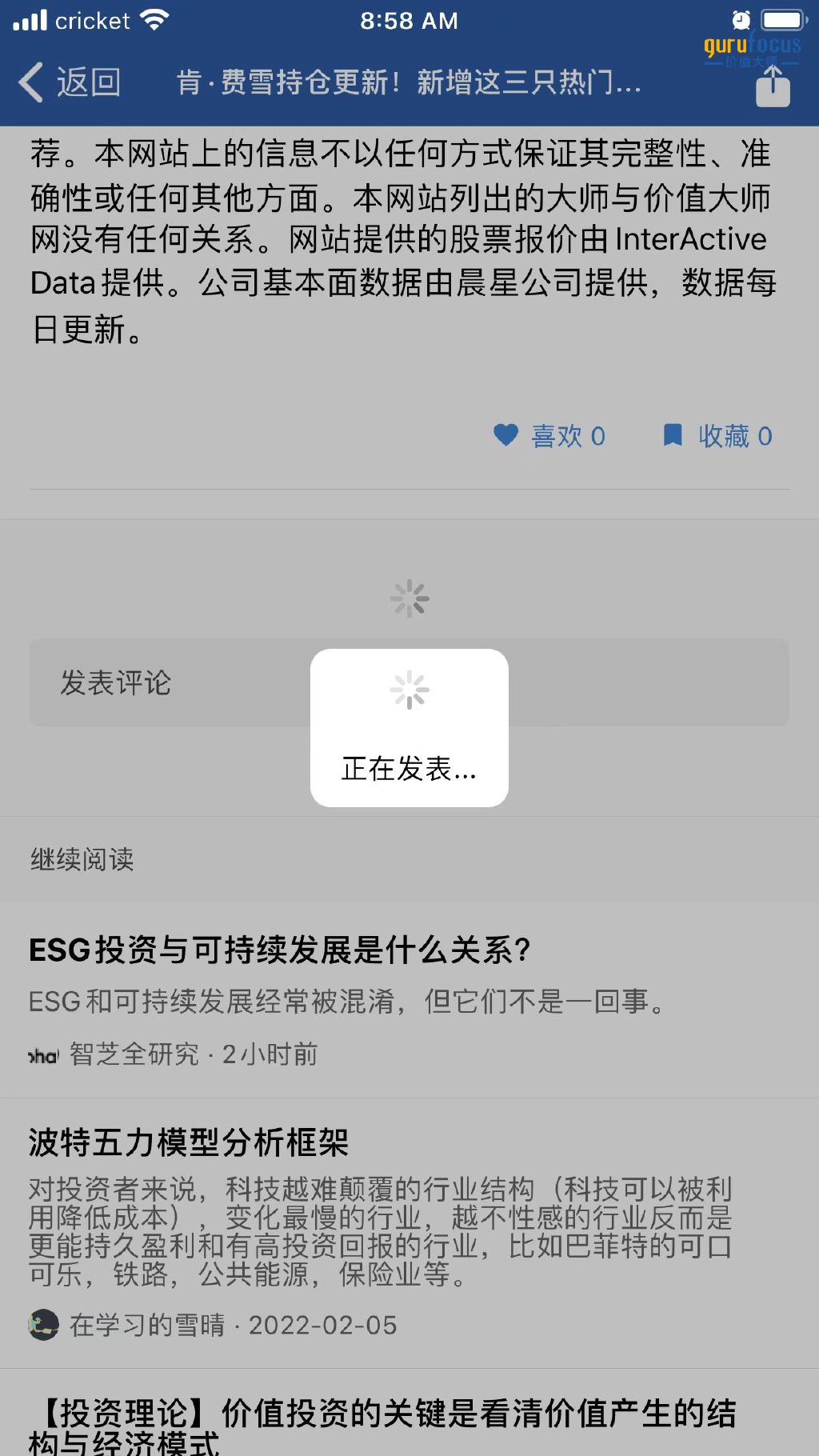Share this article via the share icon
Screen dimensions: 819x1456
click(773, 86)
